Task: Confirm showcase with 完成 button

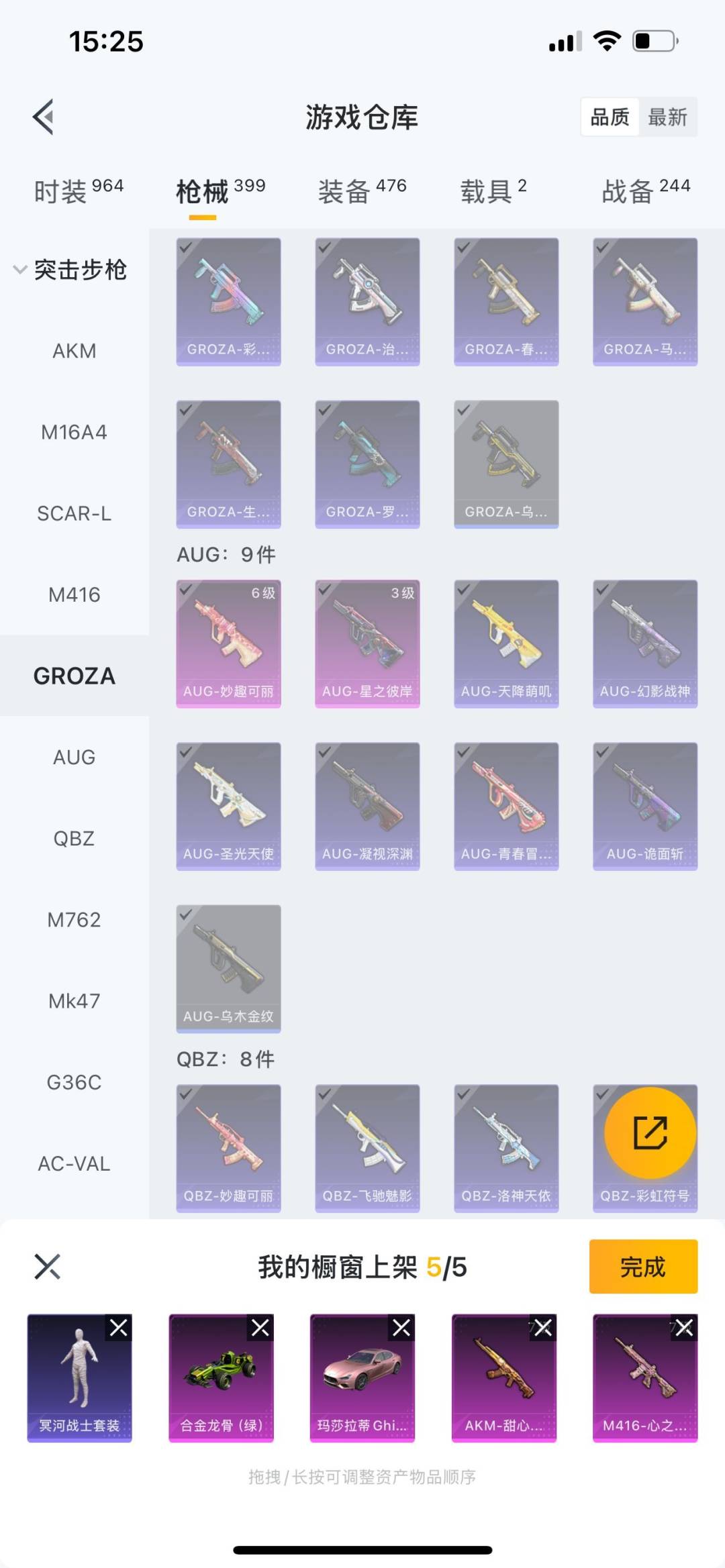Action: pos(642,1267)
